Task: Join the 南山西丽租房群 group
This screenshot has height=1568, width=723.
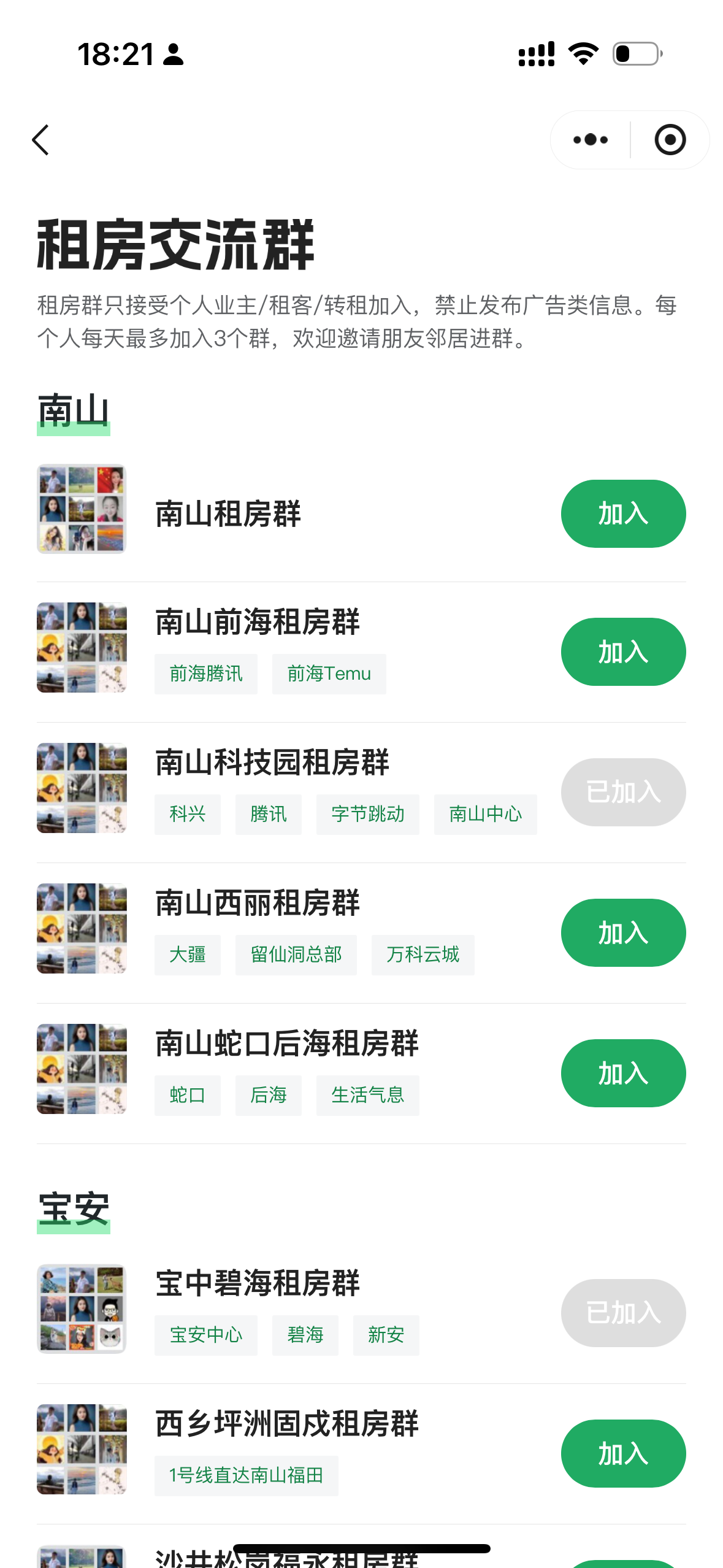Action: 622,932
